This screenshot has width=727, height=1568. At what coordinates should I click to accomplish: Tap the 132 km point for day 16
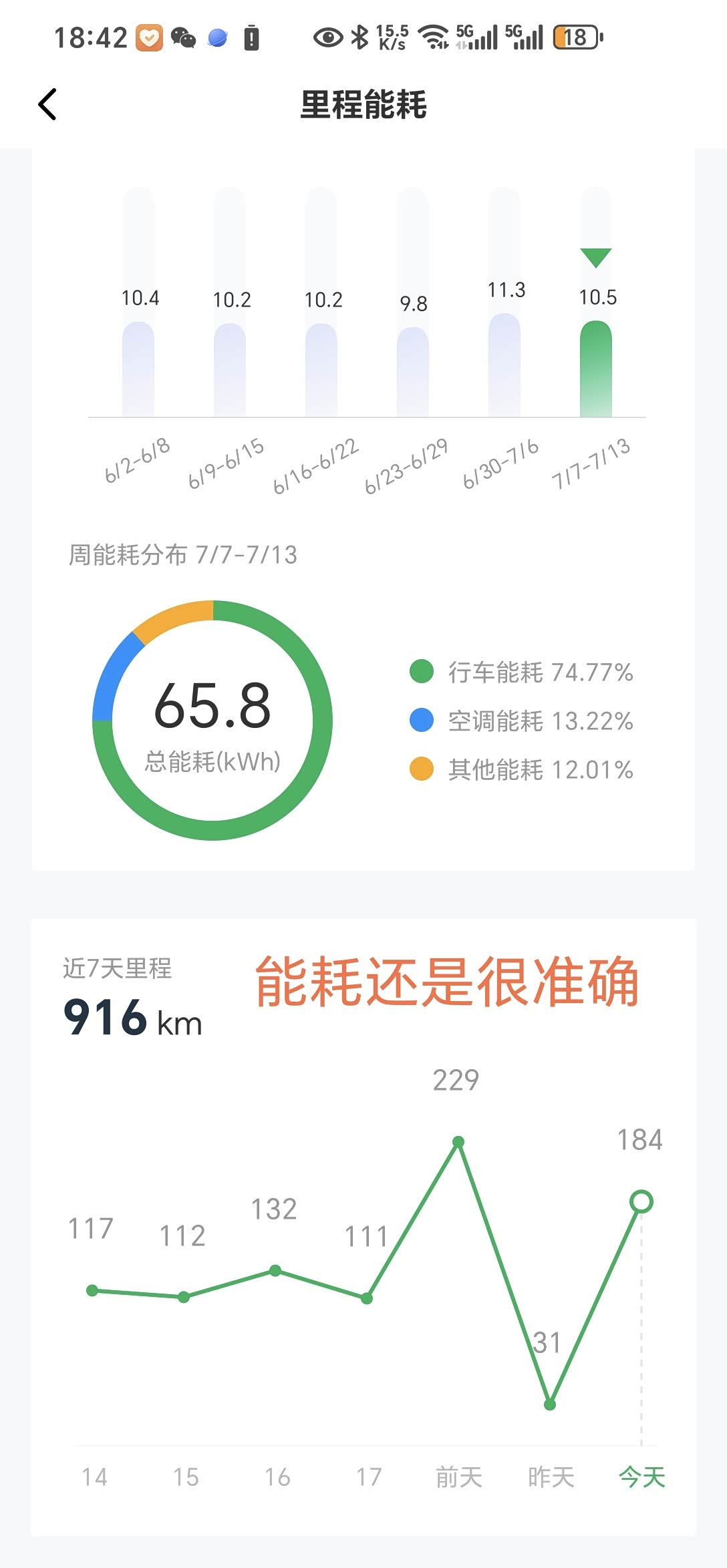coord(275,1270)
